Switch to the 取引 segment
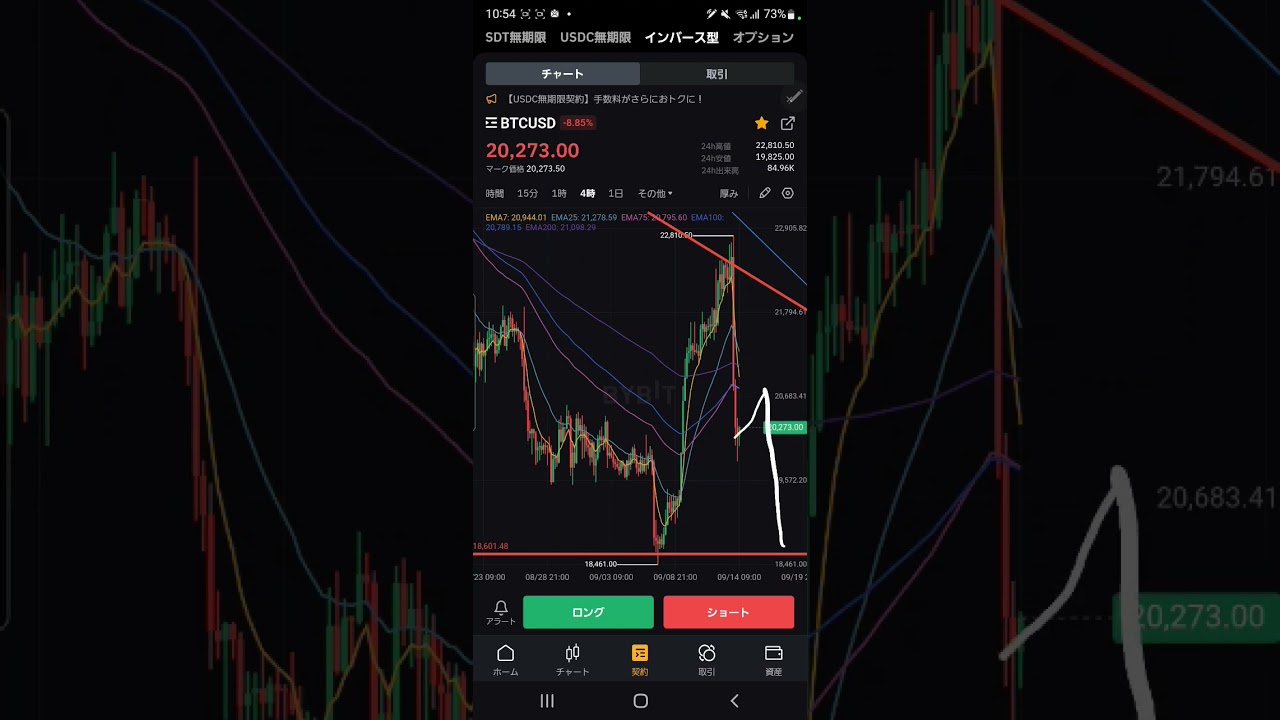Screen dimensions: 1280x720 tap(717, 74)
